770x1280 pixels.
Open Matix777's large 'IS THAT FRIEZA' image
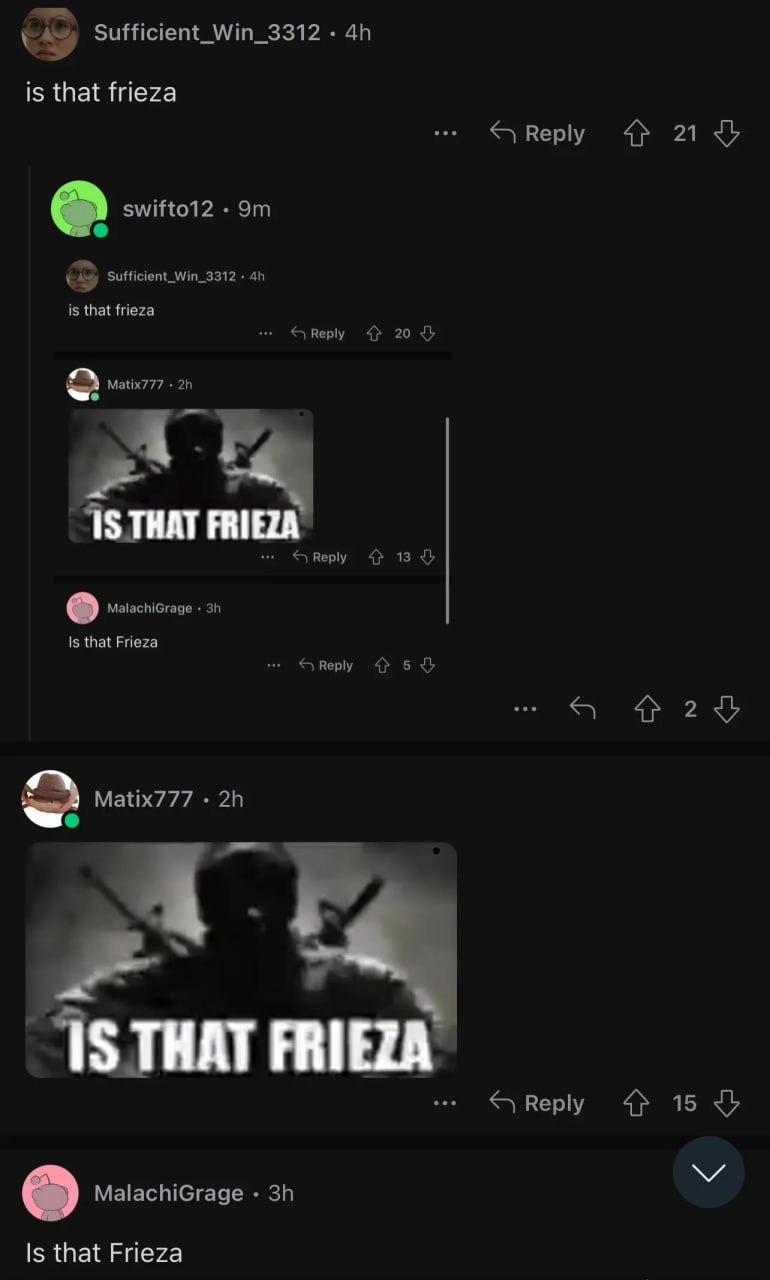[241, 959]
